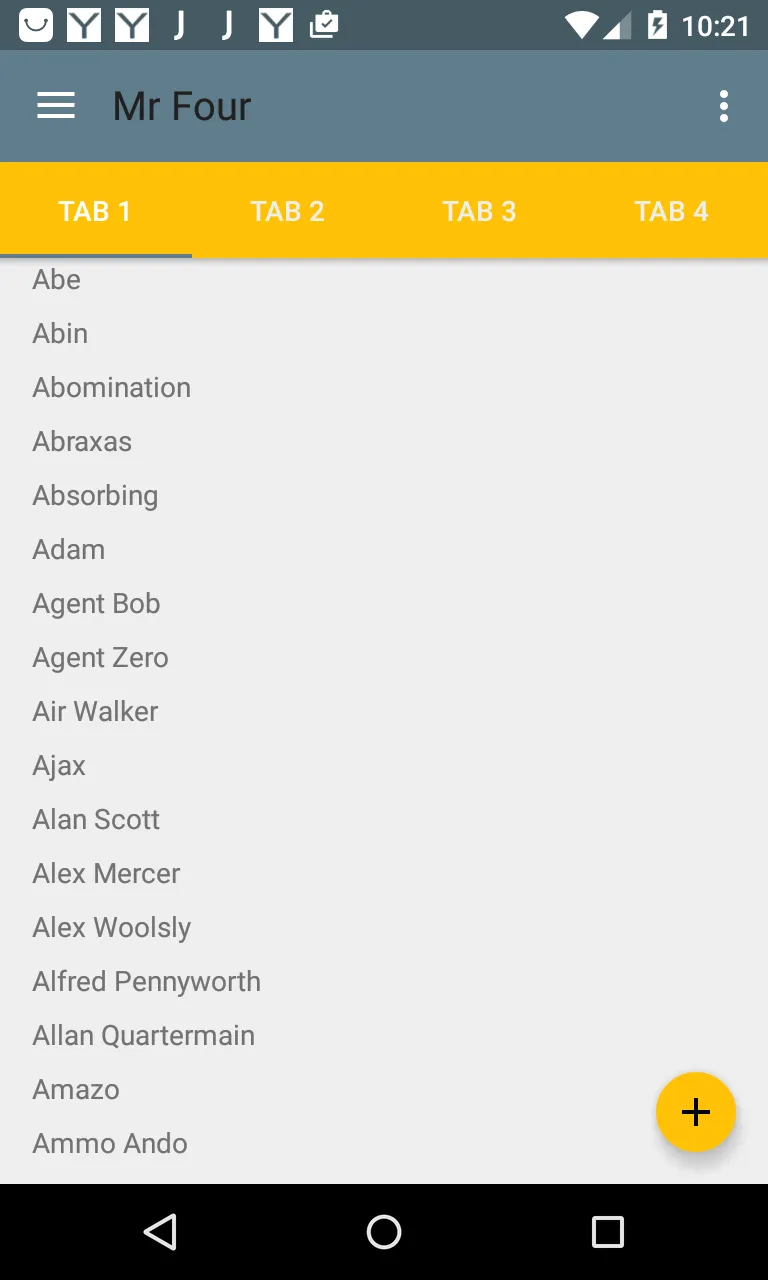Open the hamburger drawer menu
Viewport: 768px width, 1280px height.
pyautogui.click(x=56, y=106)
